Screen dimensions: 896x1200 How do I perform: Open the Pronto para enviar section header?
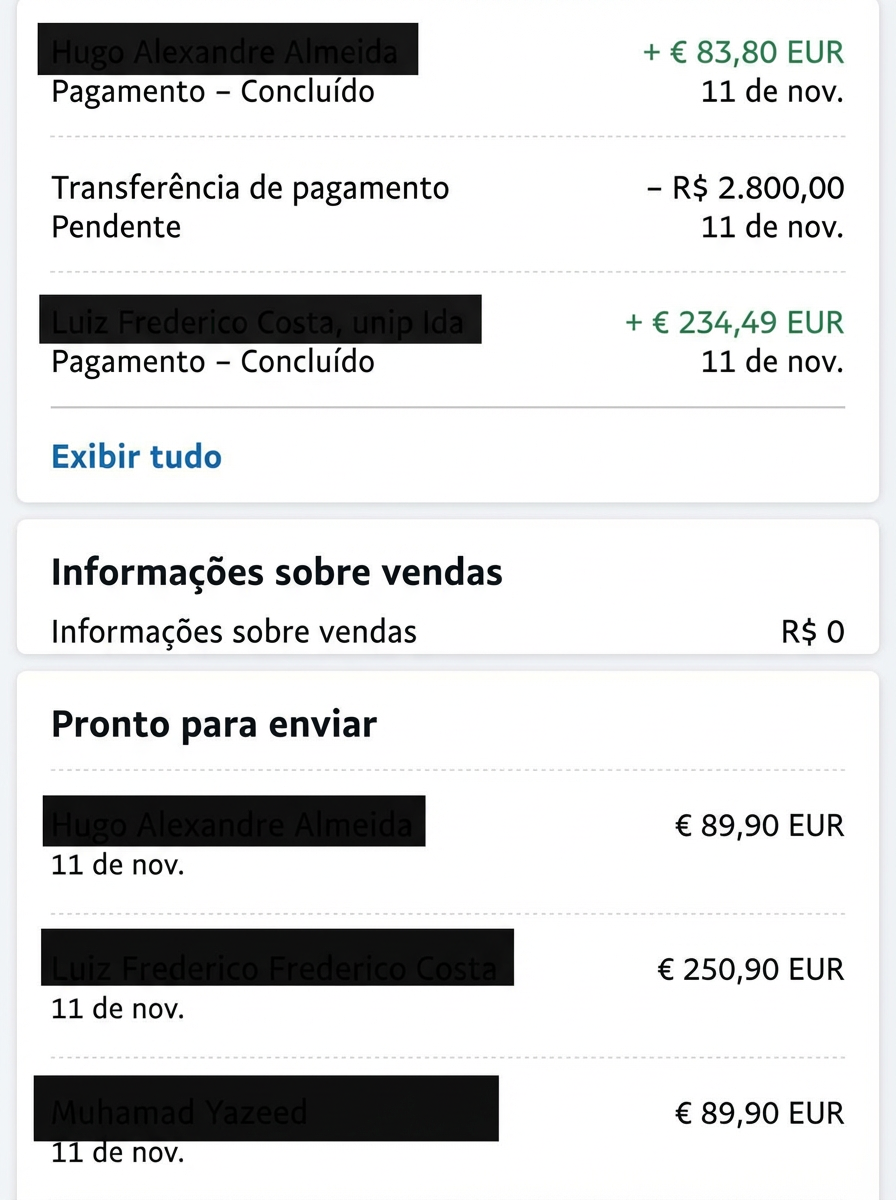coord(214,723)
